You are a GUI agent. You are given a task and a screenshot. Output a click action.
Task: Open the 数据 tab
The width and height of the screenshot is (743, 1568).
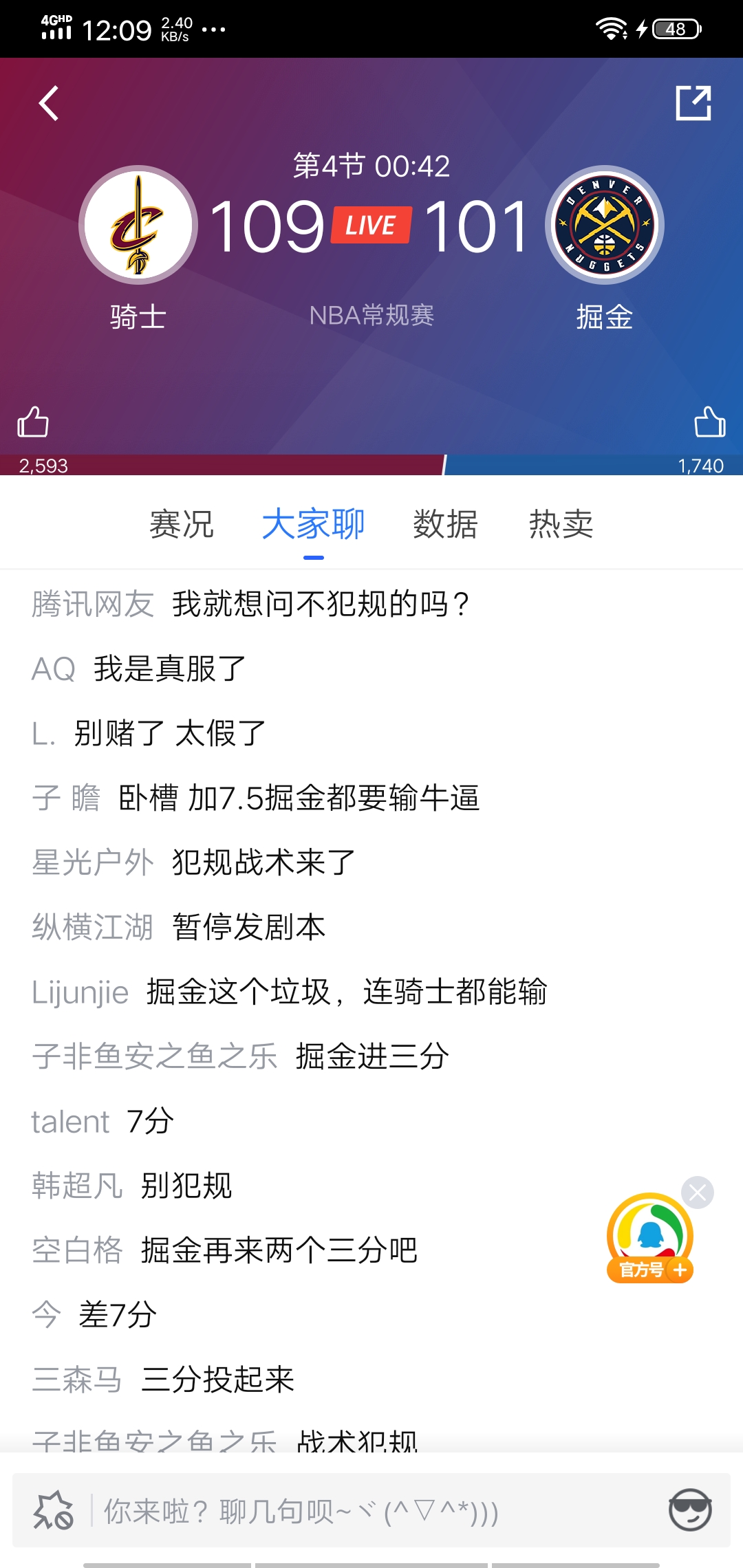click(x=445, y=524)
